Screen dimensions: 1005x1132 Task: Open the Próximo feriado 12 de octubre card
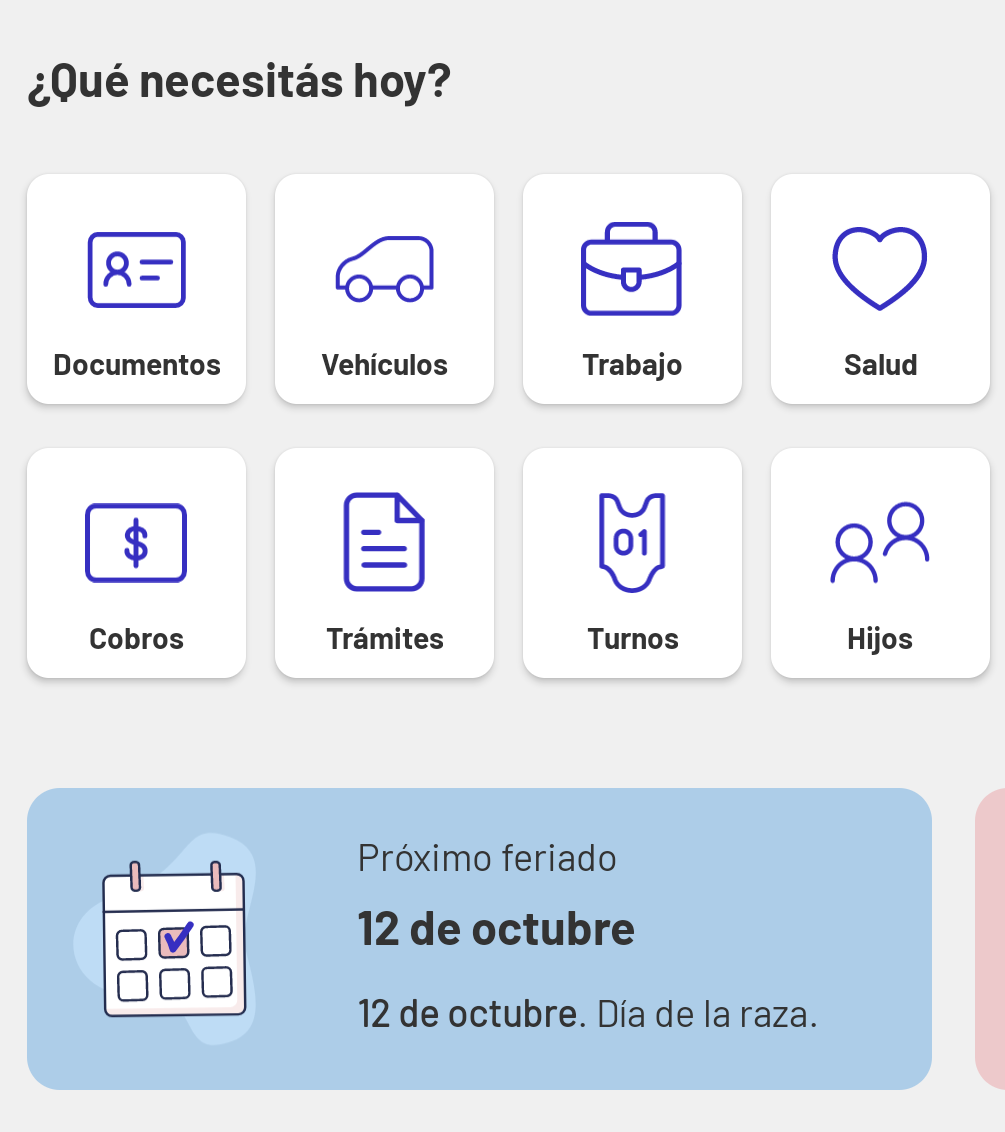tap(479, 938)
